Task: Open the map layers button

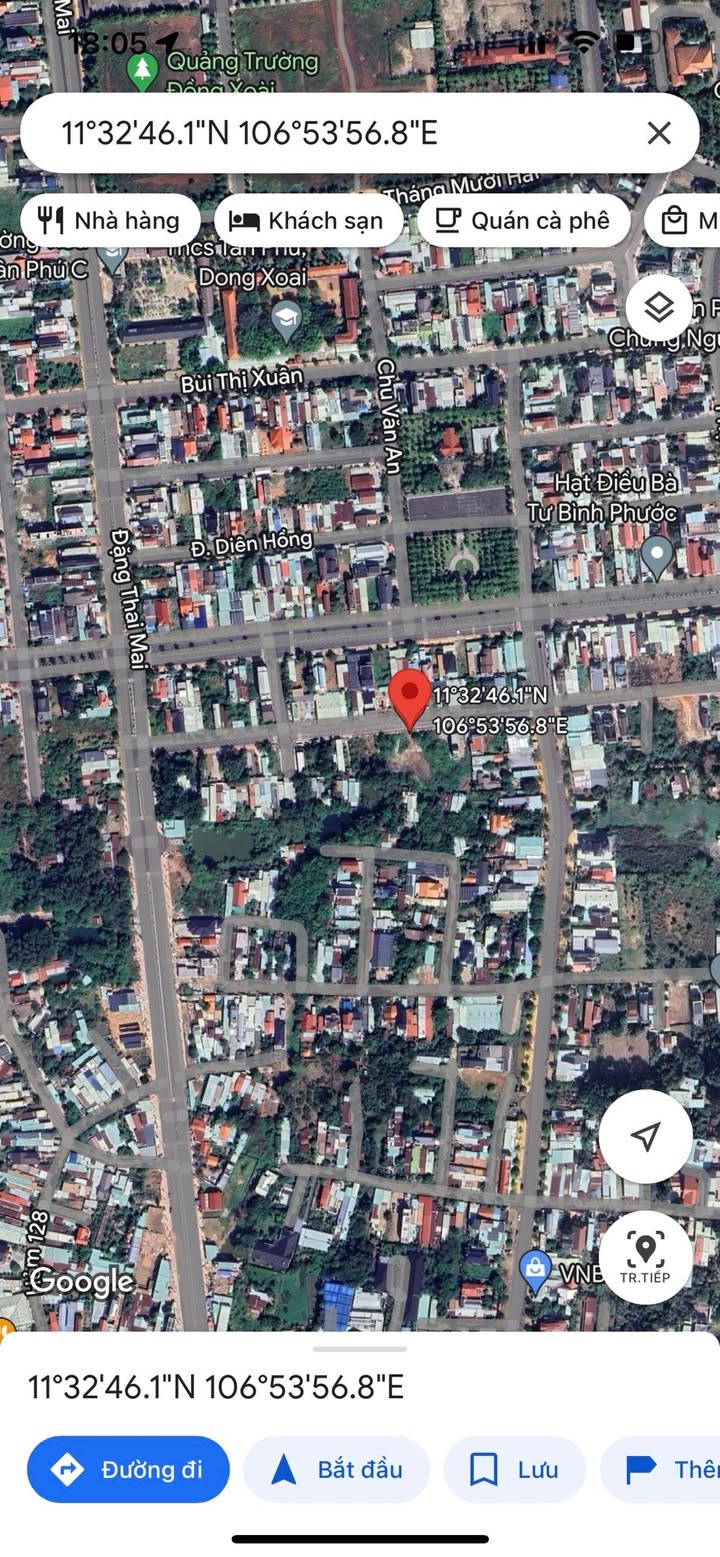Action: (659, 307)
